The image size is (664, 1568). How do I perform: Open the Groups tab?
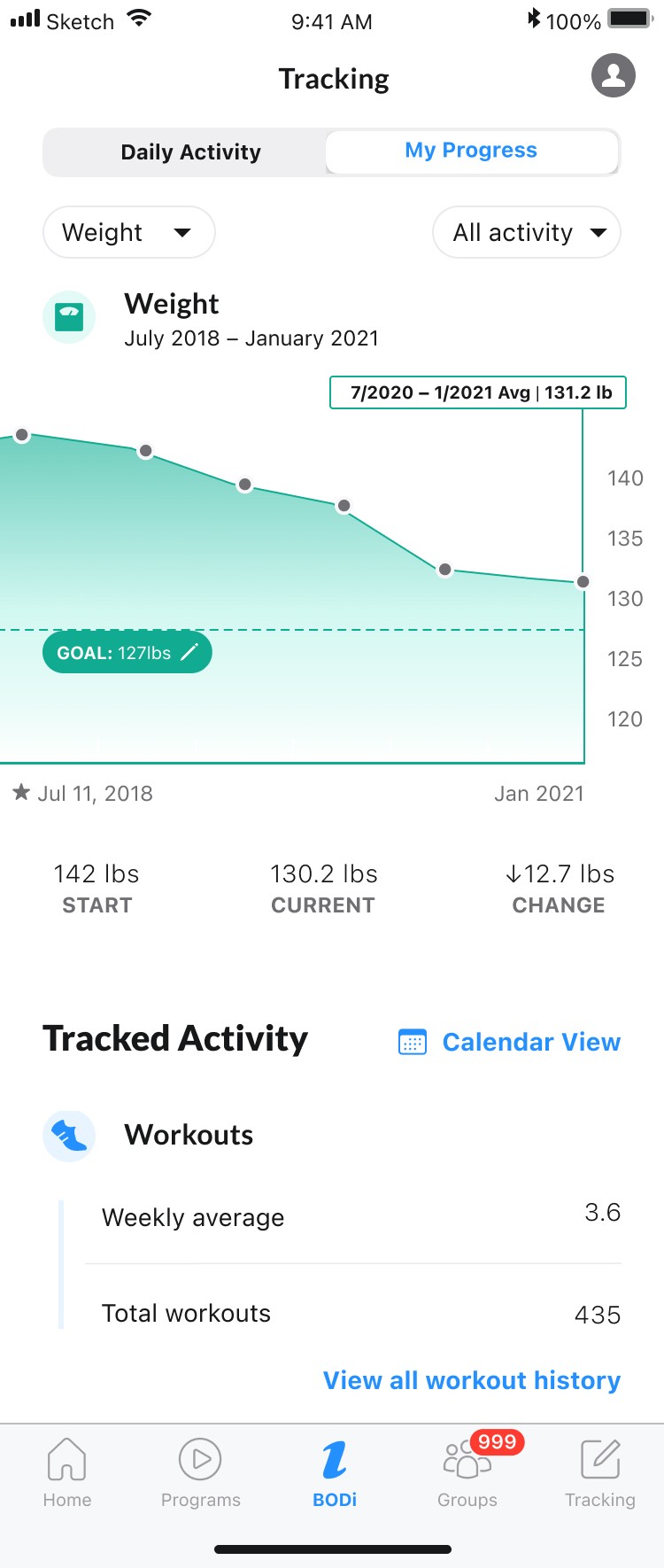click(x=467, y=1472)
